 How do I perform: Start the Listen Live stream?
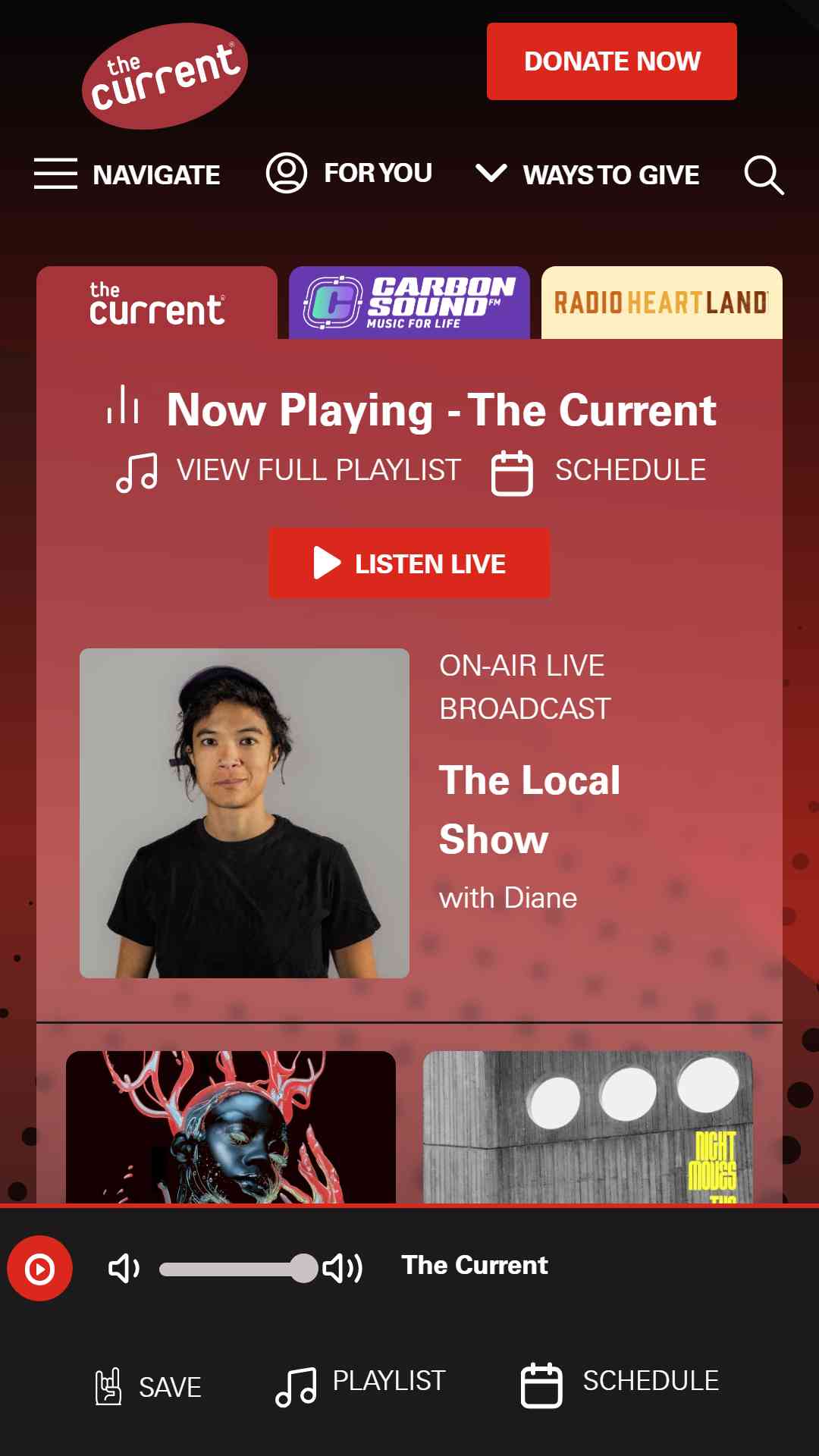click(409, 563)
